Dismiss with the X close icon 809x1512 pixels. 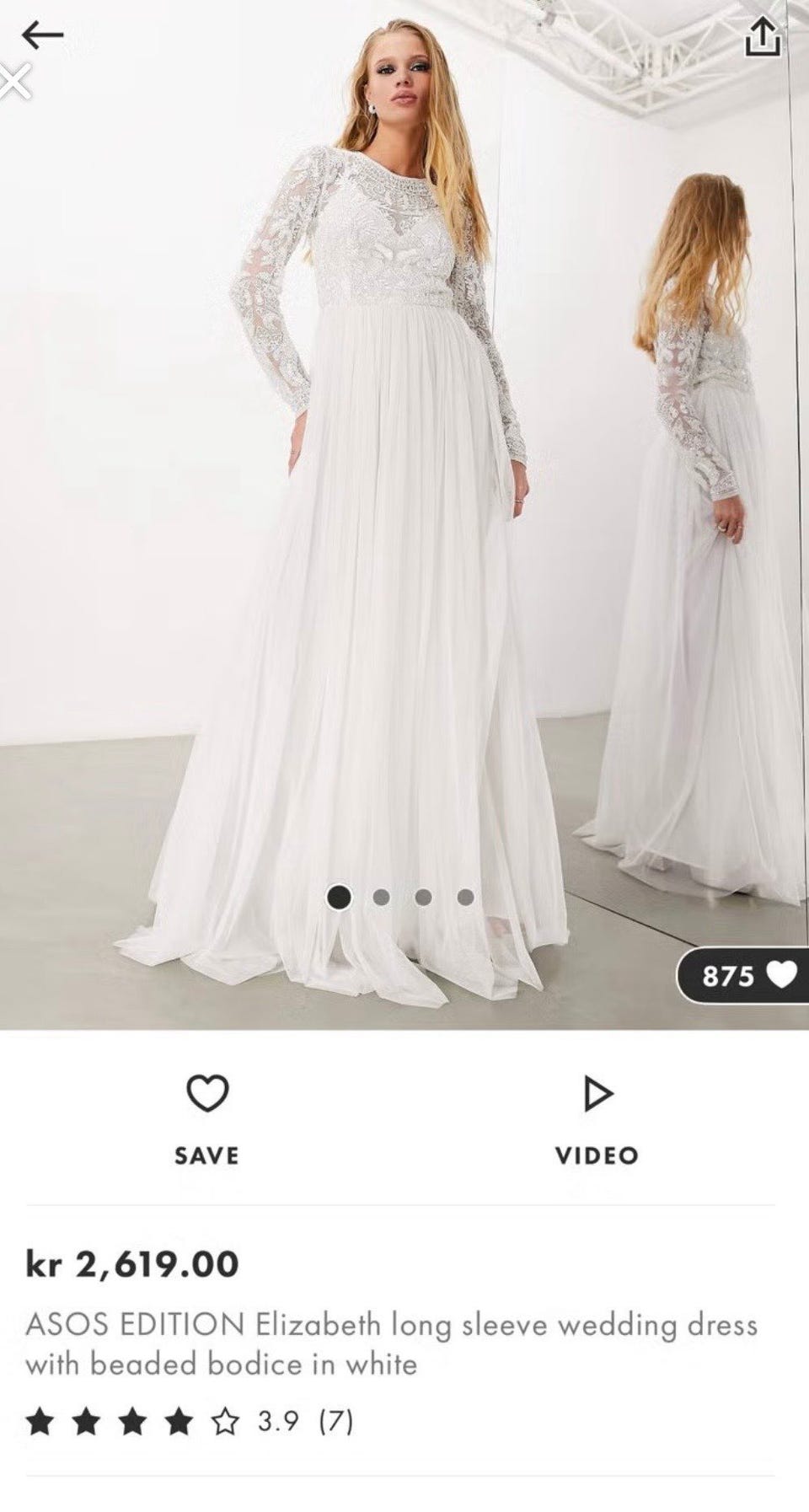14,83
